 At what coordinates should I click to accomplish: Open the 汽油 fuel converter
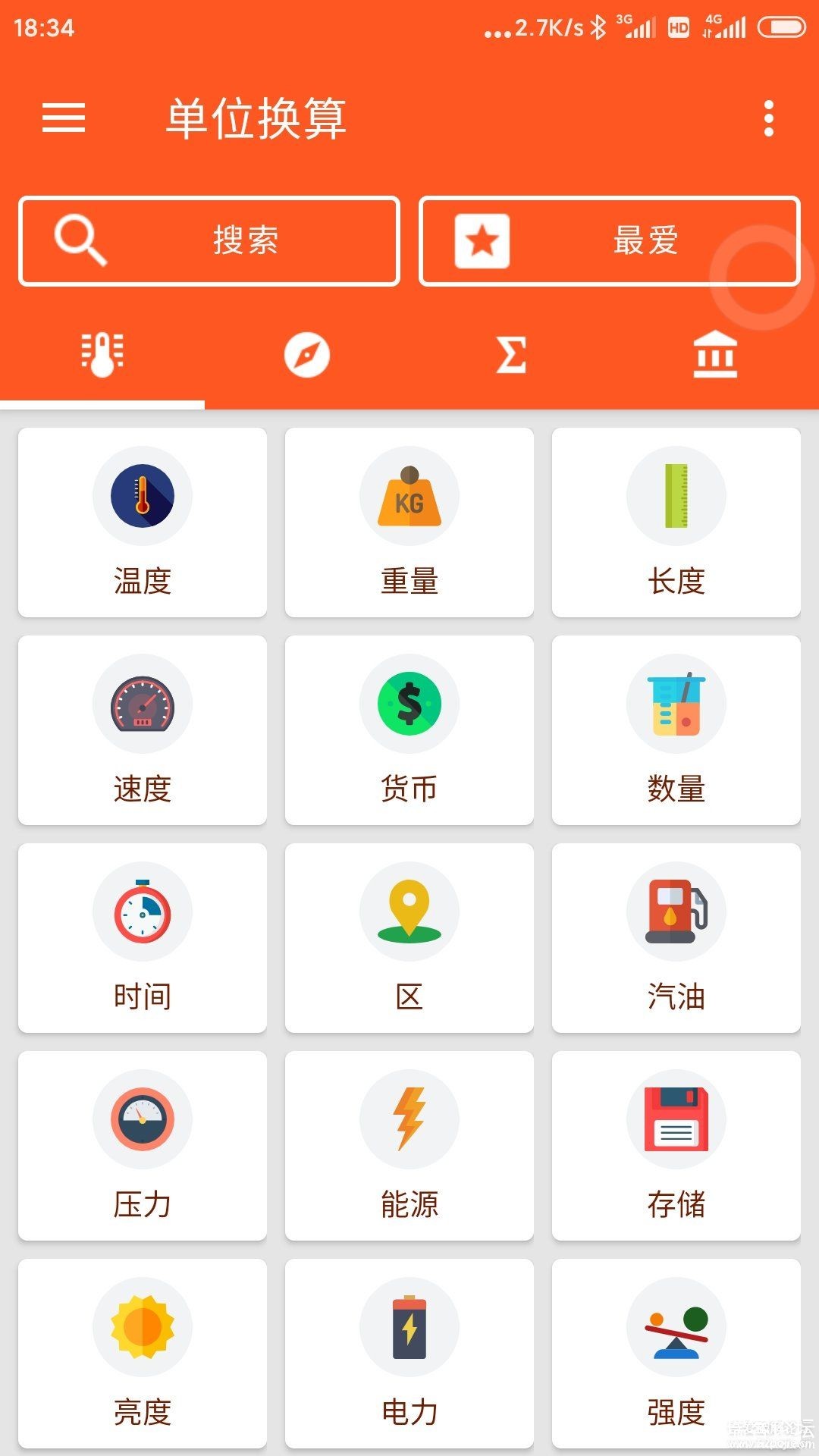pos(676,938)
